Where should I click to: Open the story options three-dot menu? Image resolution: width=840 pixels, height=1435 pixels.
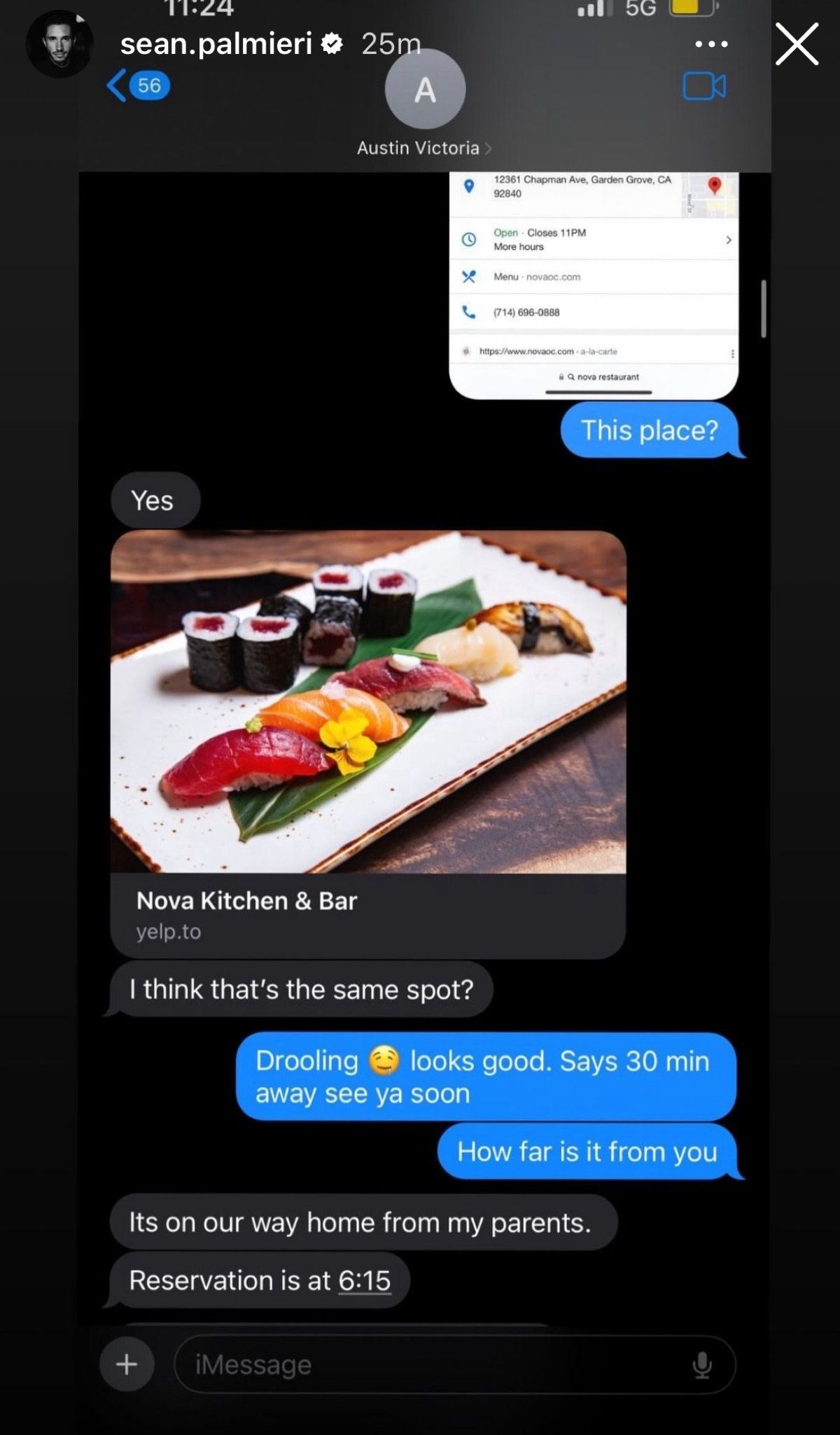click(711, 44)
